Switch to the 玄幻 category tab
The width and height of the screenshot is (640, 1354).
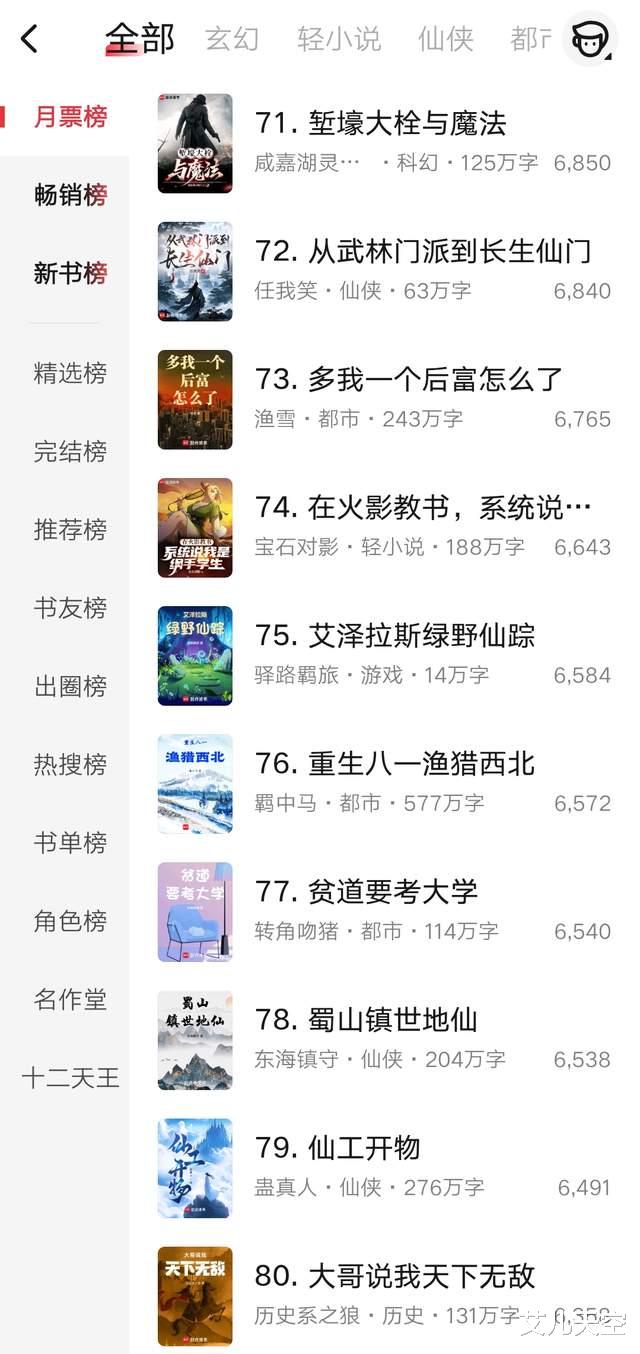pos(232,39)
